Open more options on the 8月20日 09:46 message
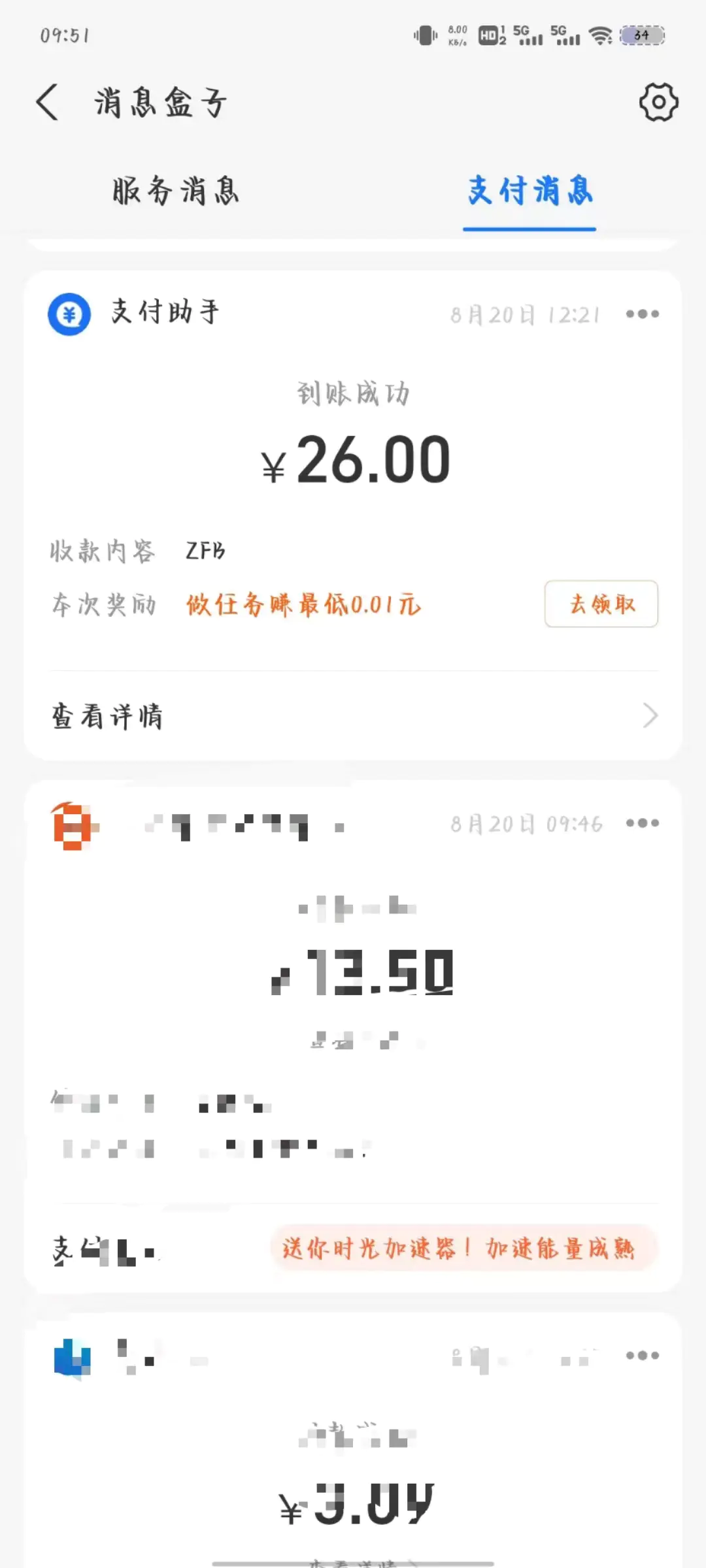This screenshot has height=1568, width=706. 643,824
